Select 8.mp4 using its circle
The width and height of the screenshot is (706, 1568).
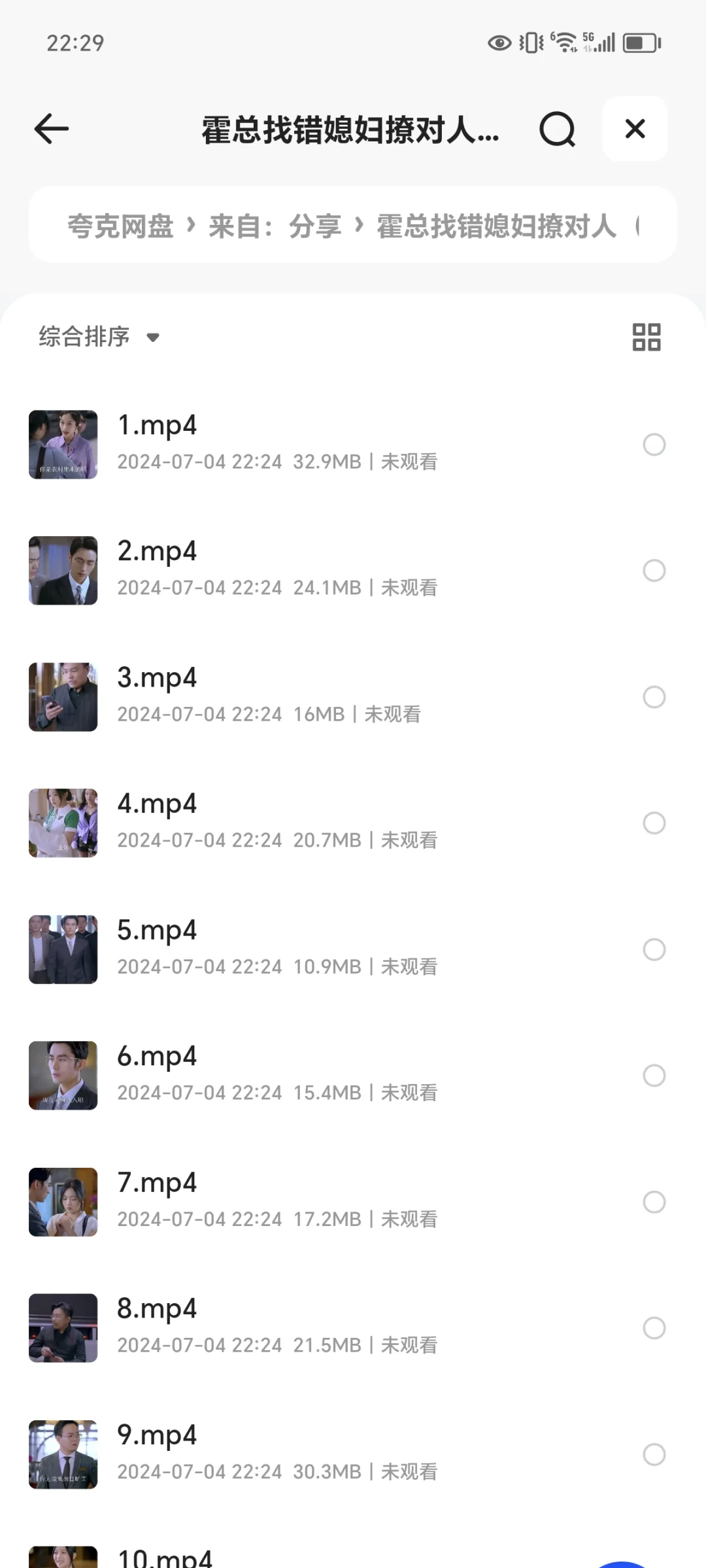tap(654, 1328)
